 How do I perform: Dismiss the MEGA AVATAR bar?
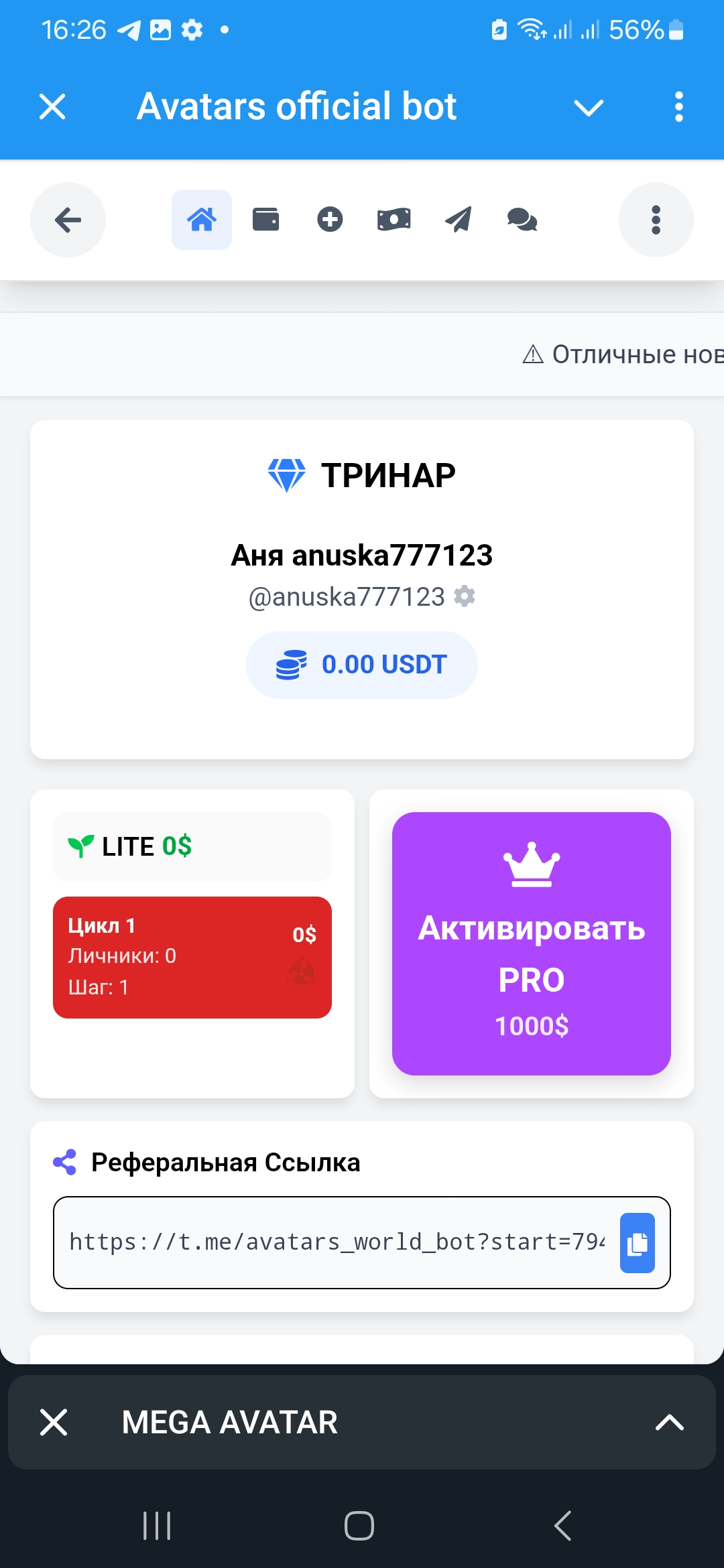(x=54, y=1422)
